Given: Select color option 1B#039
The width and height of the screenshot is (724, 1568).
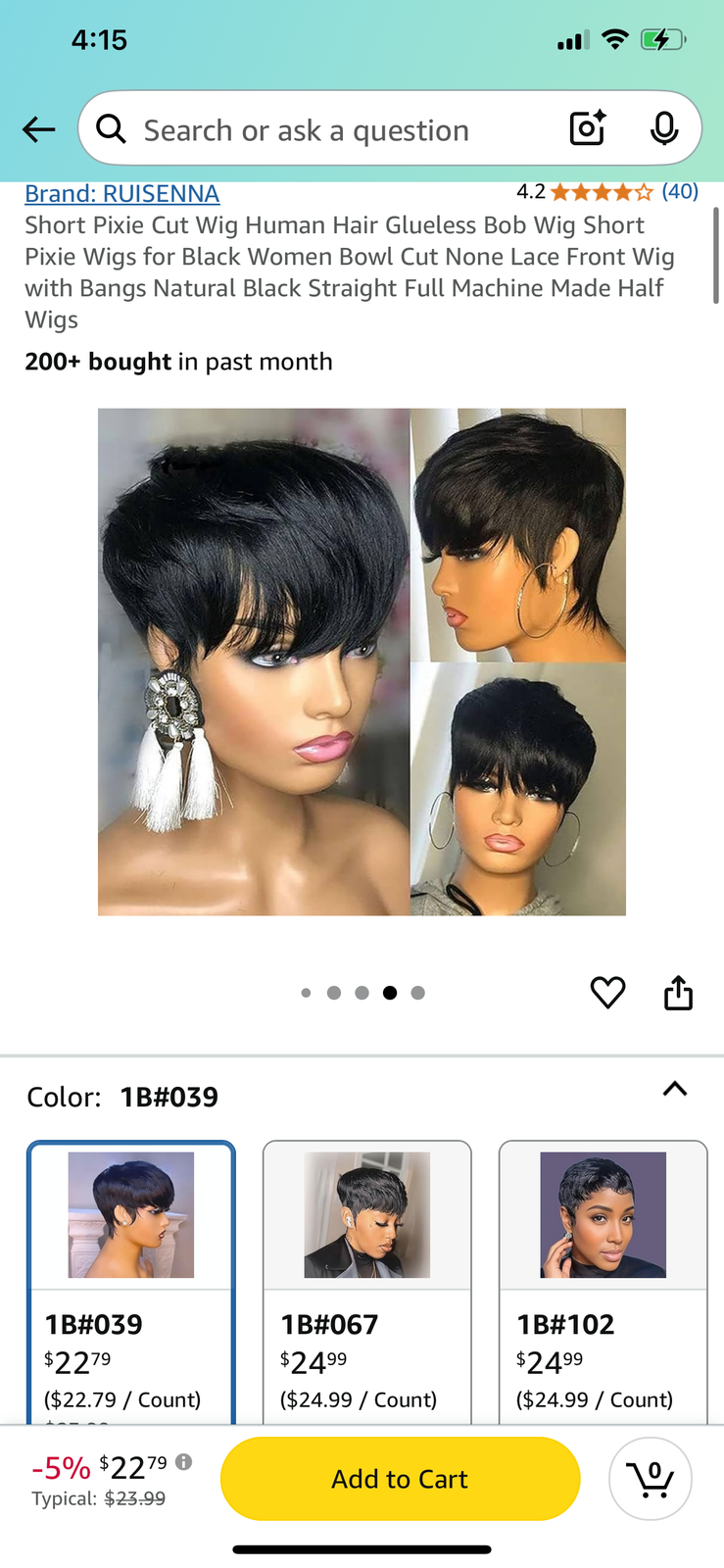Looking at the screenshot, I should 131,1282.
